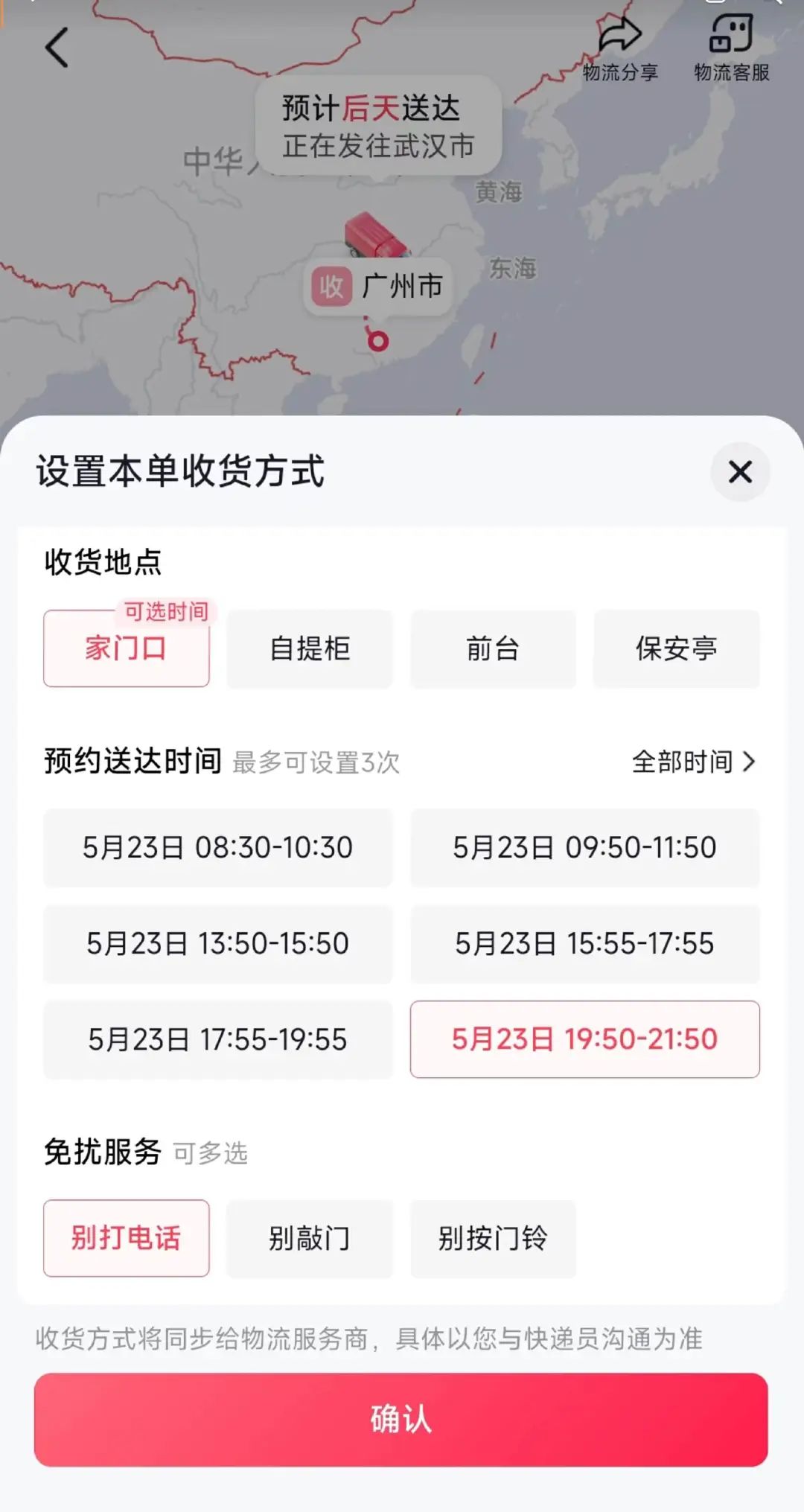Toggle the 别打电话 do-not-disturb option
The height and width of the screenshot is (1512, 804).
click(126, 1238)
